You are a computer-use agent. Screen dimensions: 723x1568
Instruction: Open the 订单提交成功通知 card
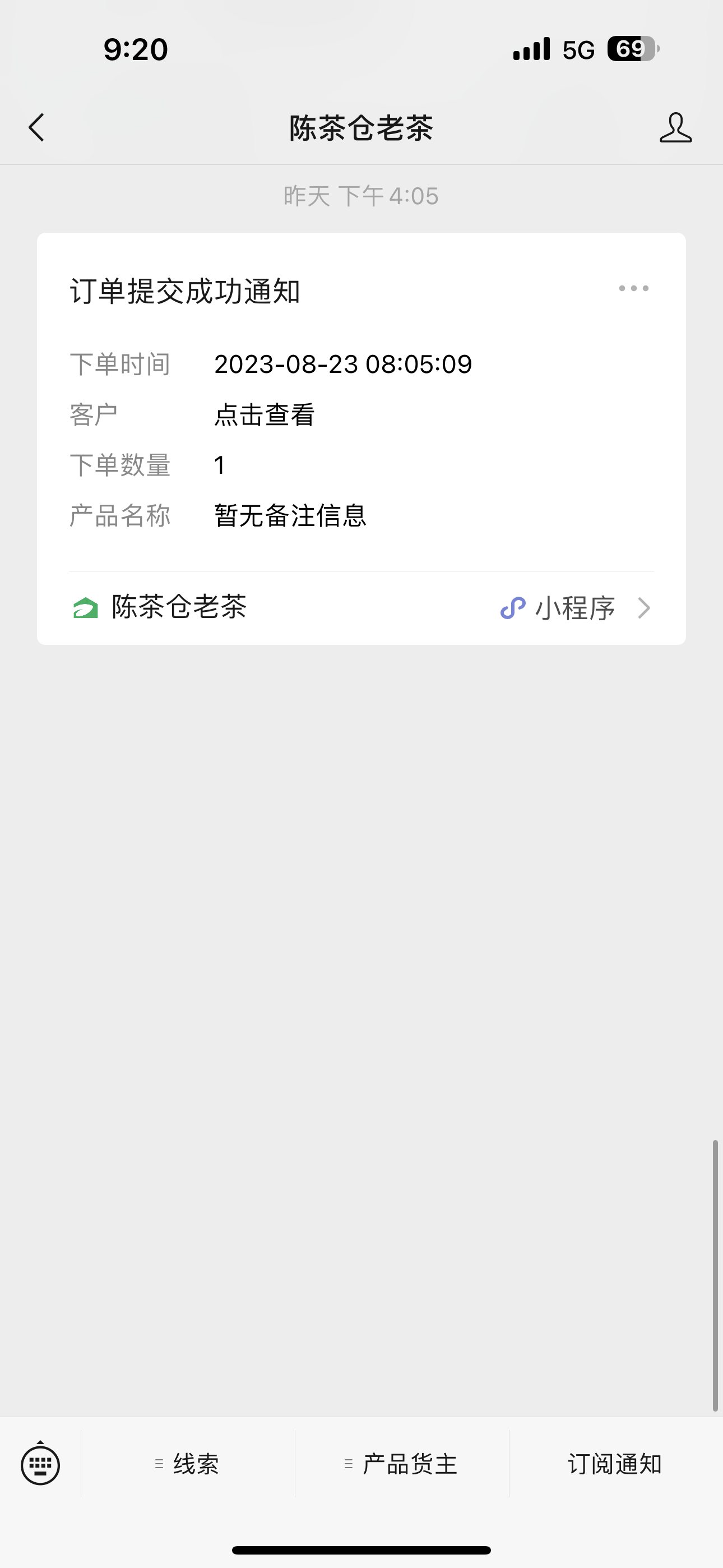361,402
